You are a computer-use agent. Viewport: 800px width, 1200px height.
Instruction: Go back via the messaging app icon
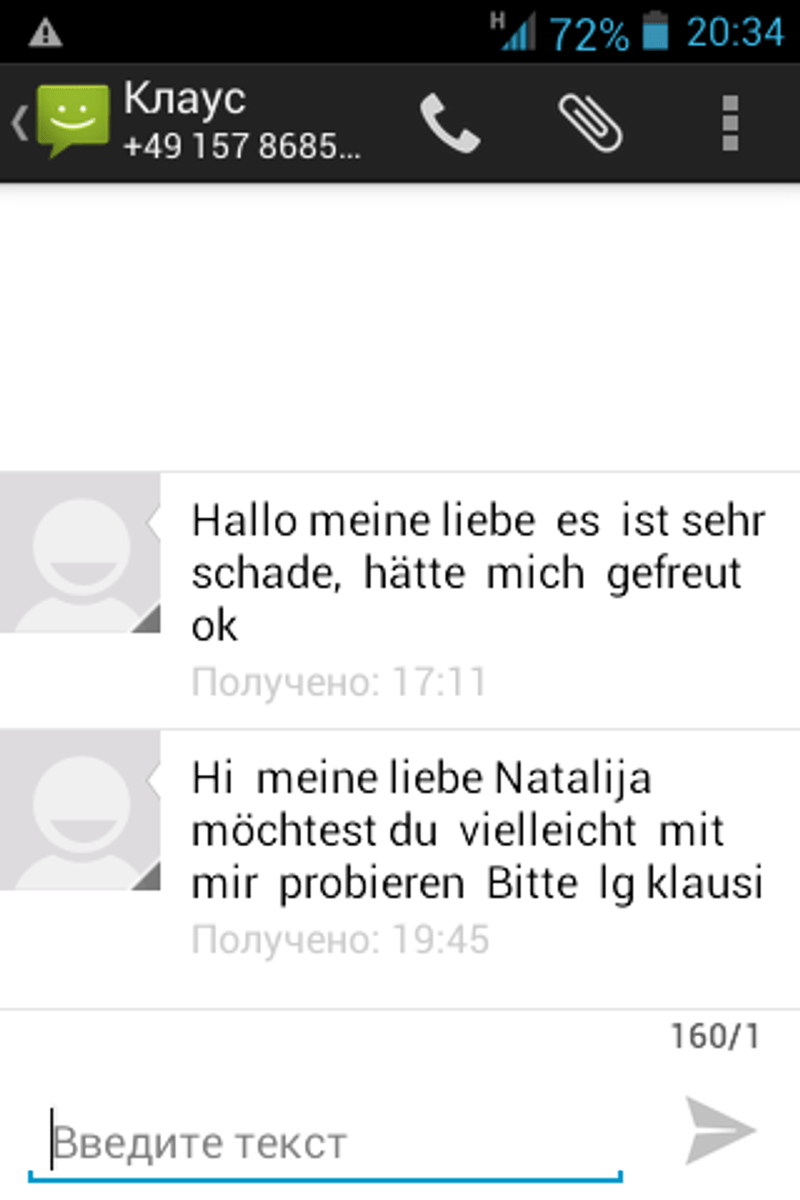[x=62, y=122]
